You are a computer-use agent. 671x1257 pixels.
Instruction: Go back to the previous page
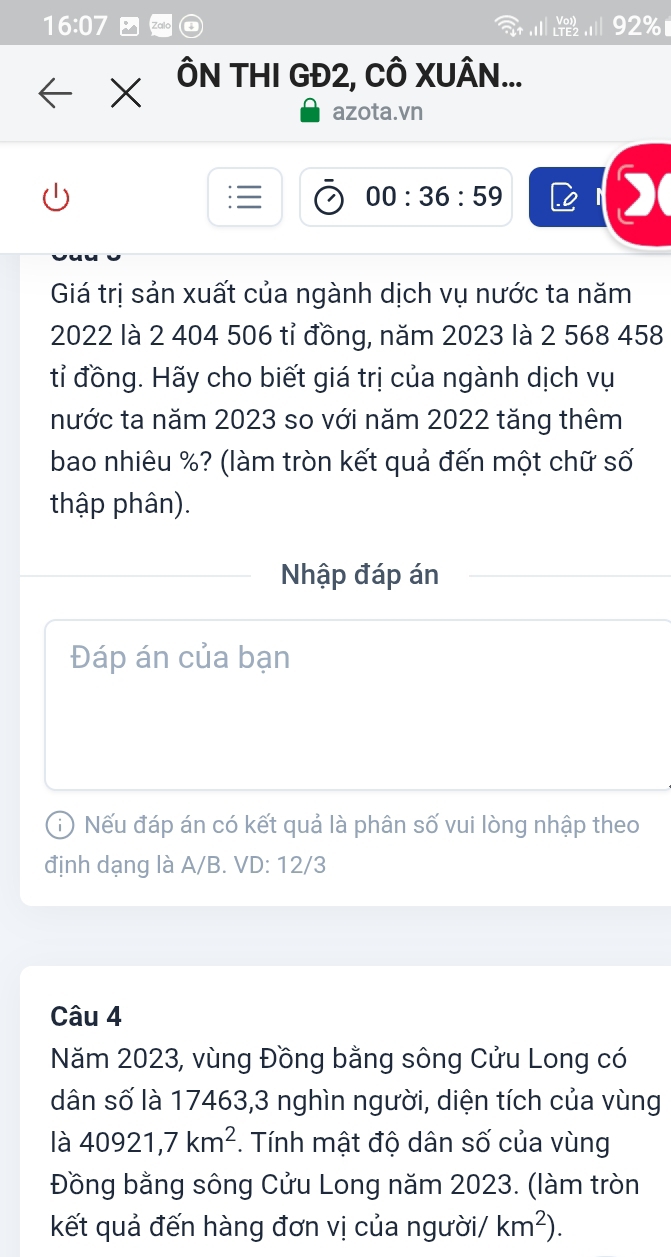[57, 94]
